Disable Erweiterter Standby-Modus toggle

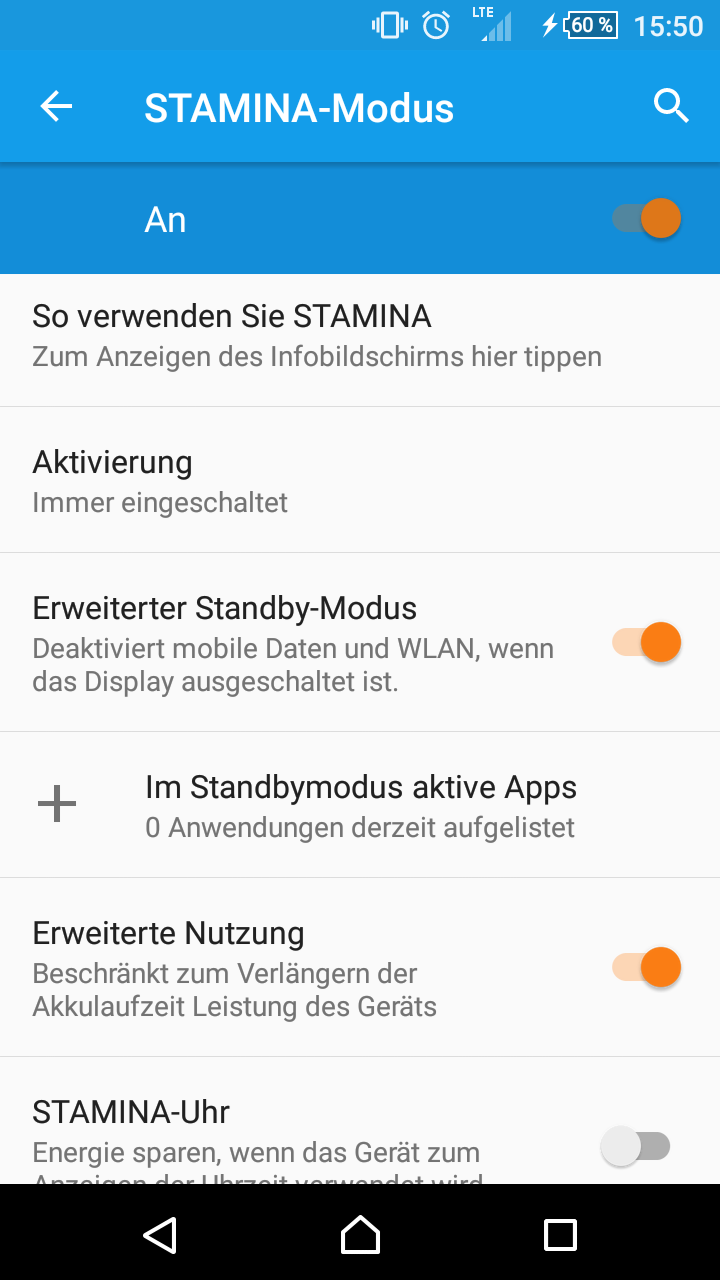pyautogui.click(x=647, y=642)
